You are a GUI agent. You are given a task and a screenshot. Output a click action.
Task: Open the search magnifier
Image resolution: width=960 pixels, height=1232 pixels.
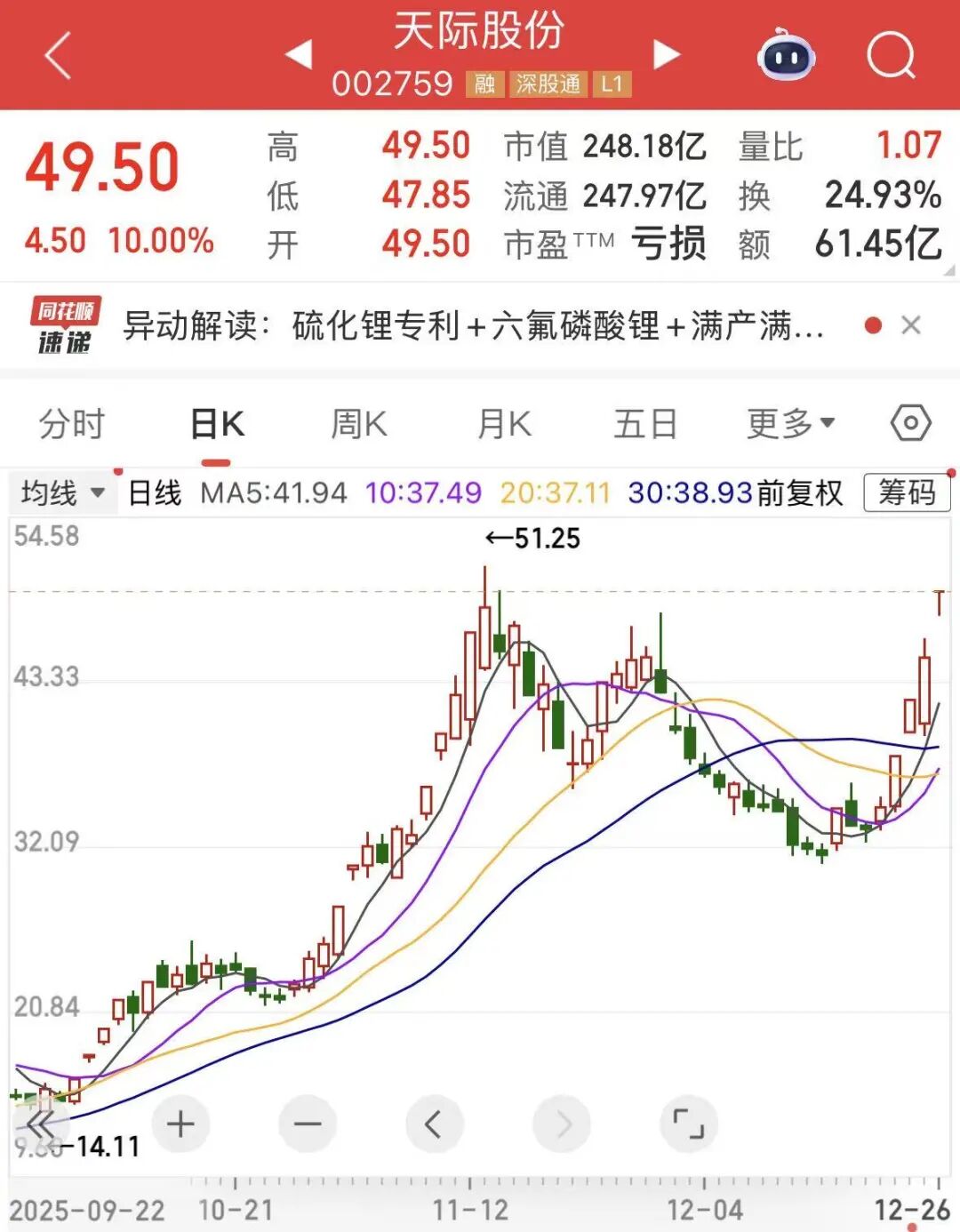[890, 56]
